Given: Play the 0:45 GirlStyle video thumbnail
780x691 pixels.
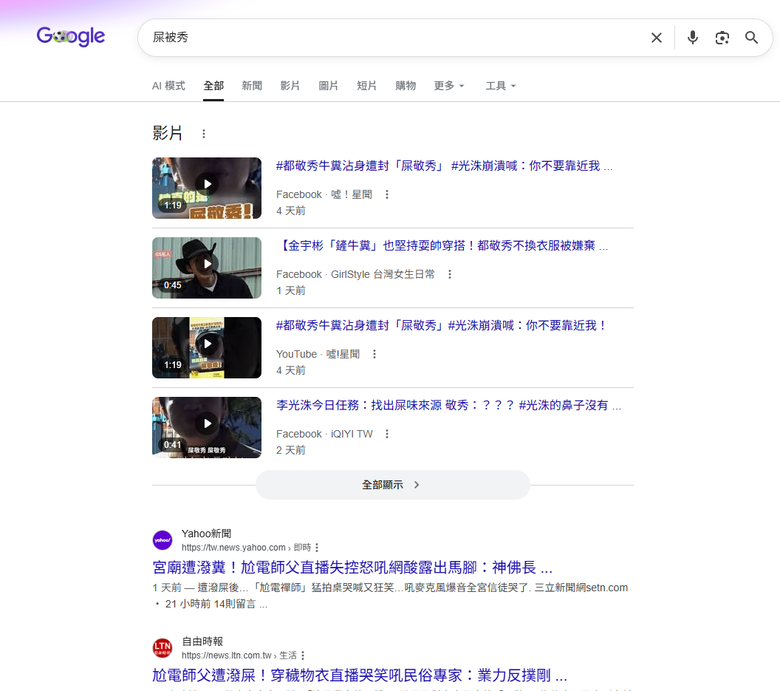Looking at the screenshot, I should point(206,268).
